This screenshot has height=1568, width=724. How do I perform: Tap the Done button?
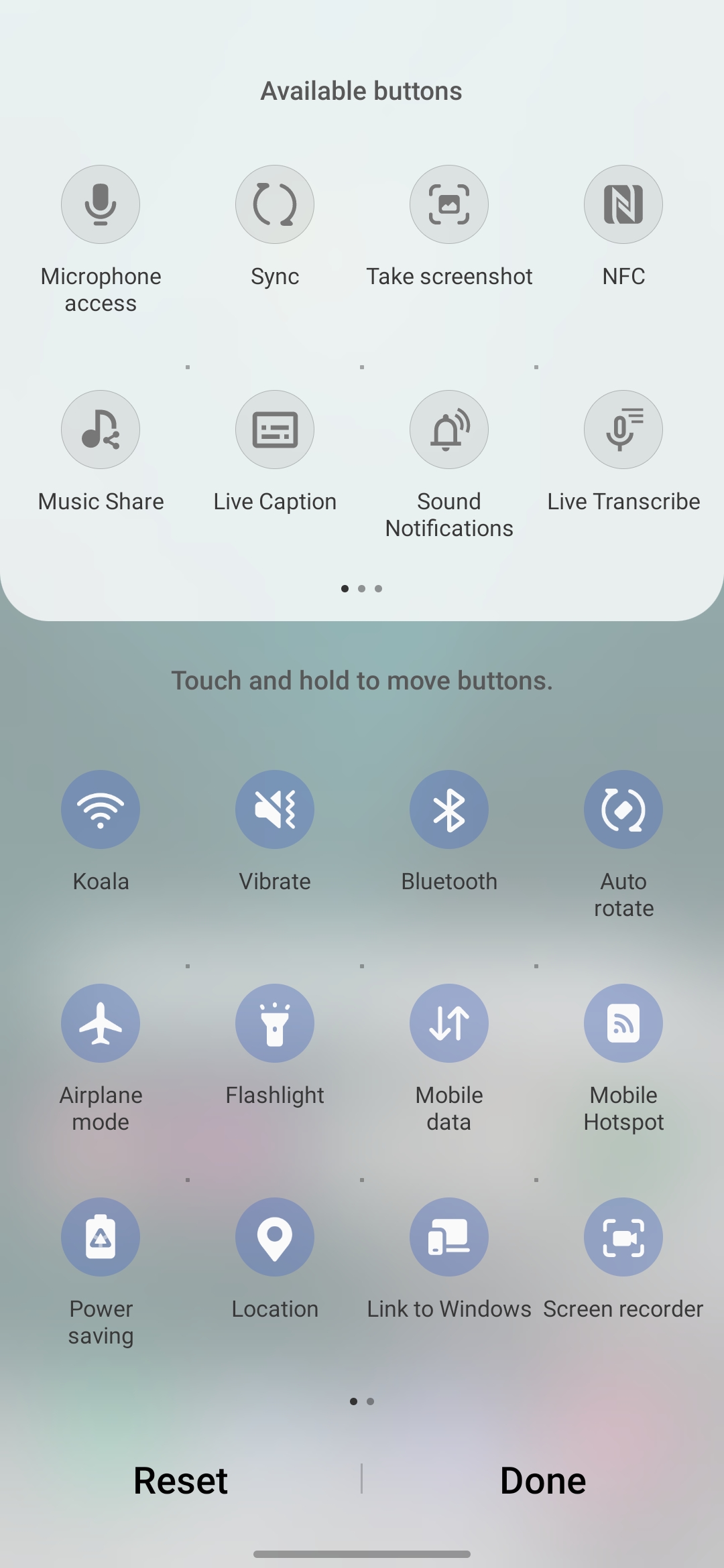click(x=543, y=1480)
